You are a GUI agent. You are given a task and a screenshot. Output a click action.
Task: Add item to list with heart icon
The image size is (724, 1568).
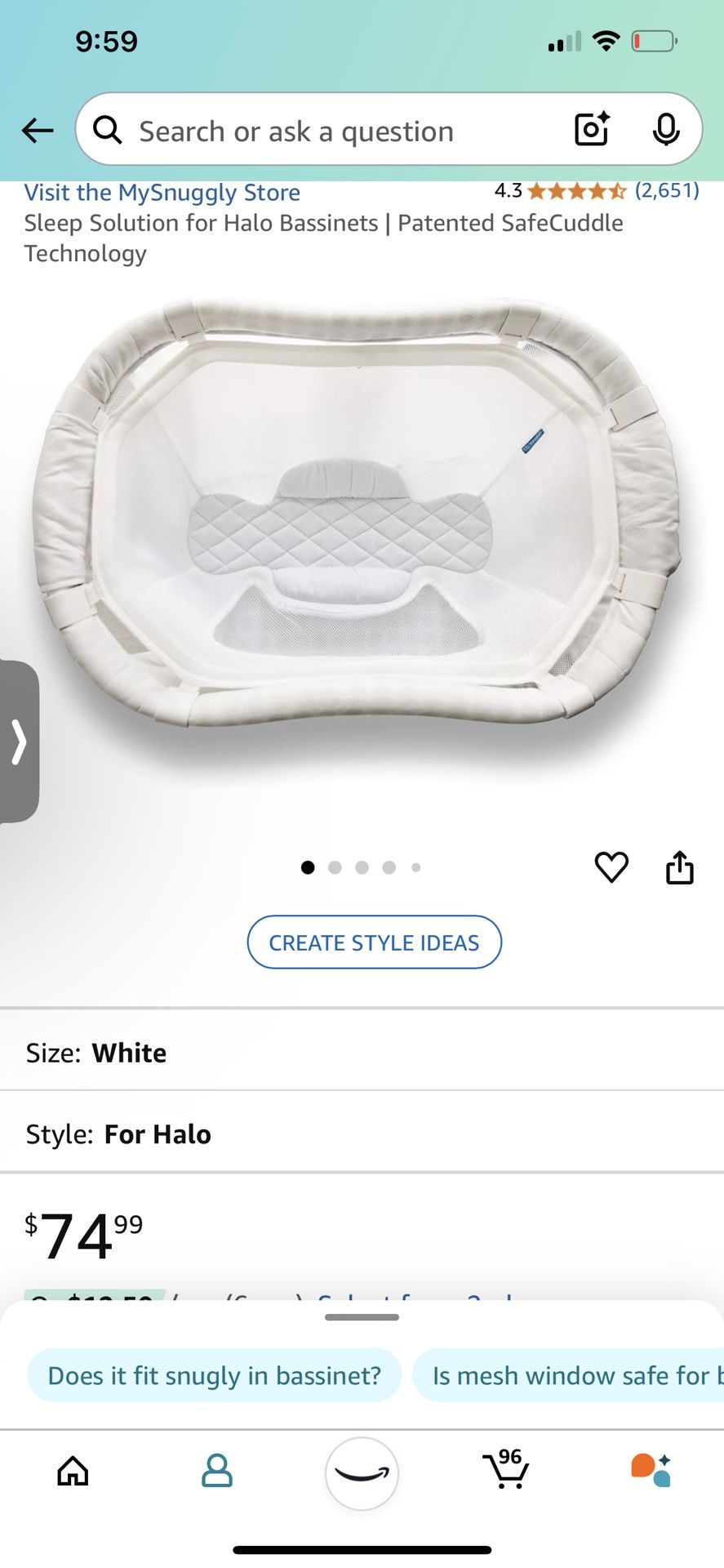click(611, 866)
